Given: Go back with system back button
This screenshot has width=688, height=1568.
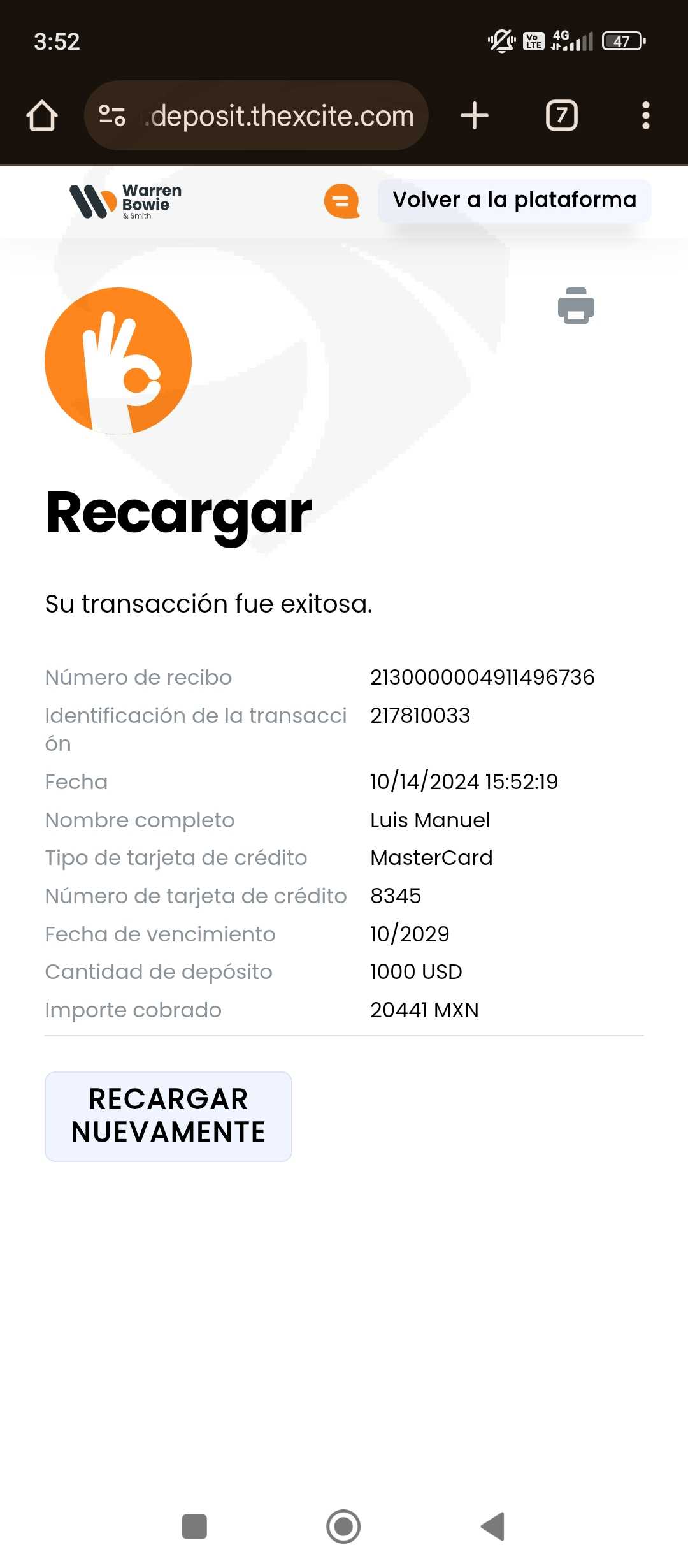Looking at the screenshot, I should pos(493,1526).
